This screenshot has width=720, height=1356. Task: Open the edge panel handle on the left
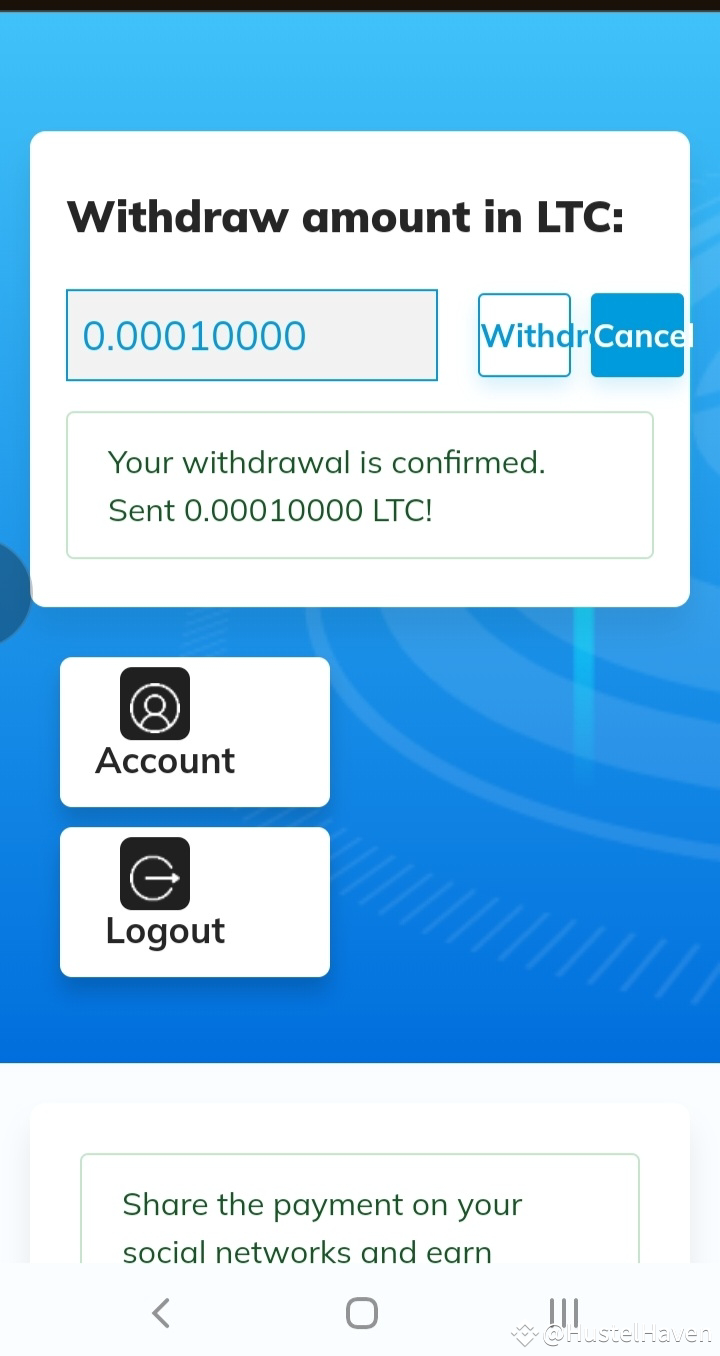(x=10, y=590)
